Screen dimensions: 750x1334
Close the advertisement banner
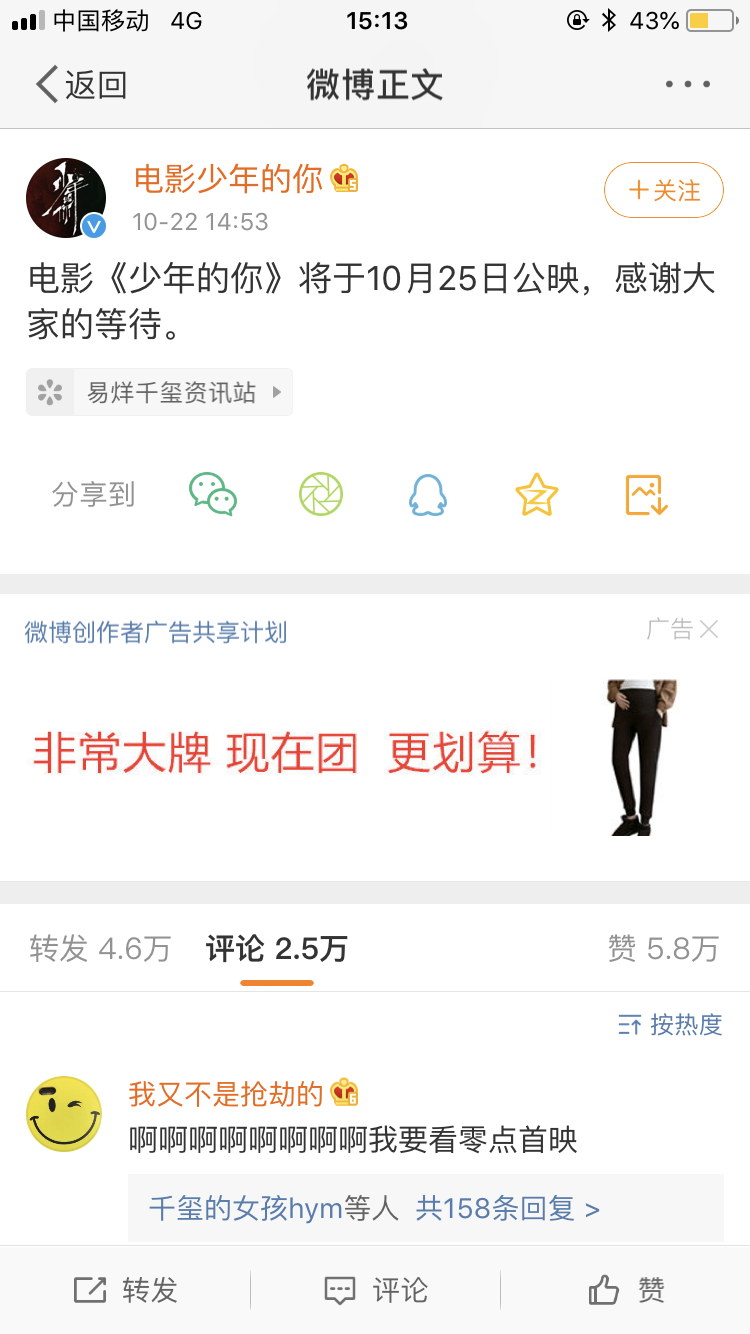709,629
